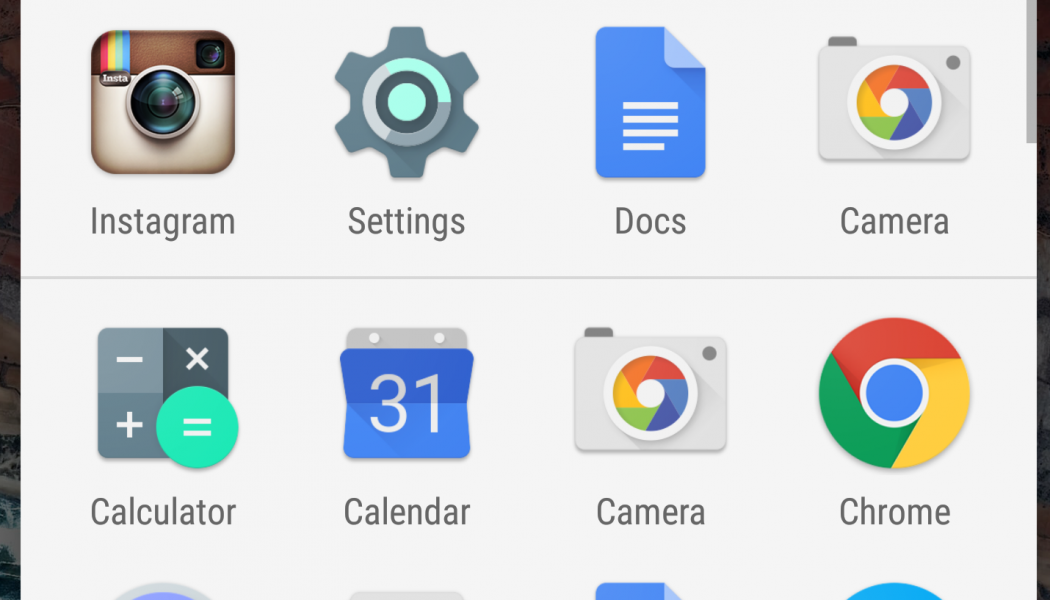The image size is (1050, 600).
Task: Launch the Chrome browser
Action: (894, 395)
